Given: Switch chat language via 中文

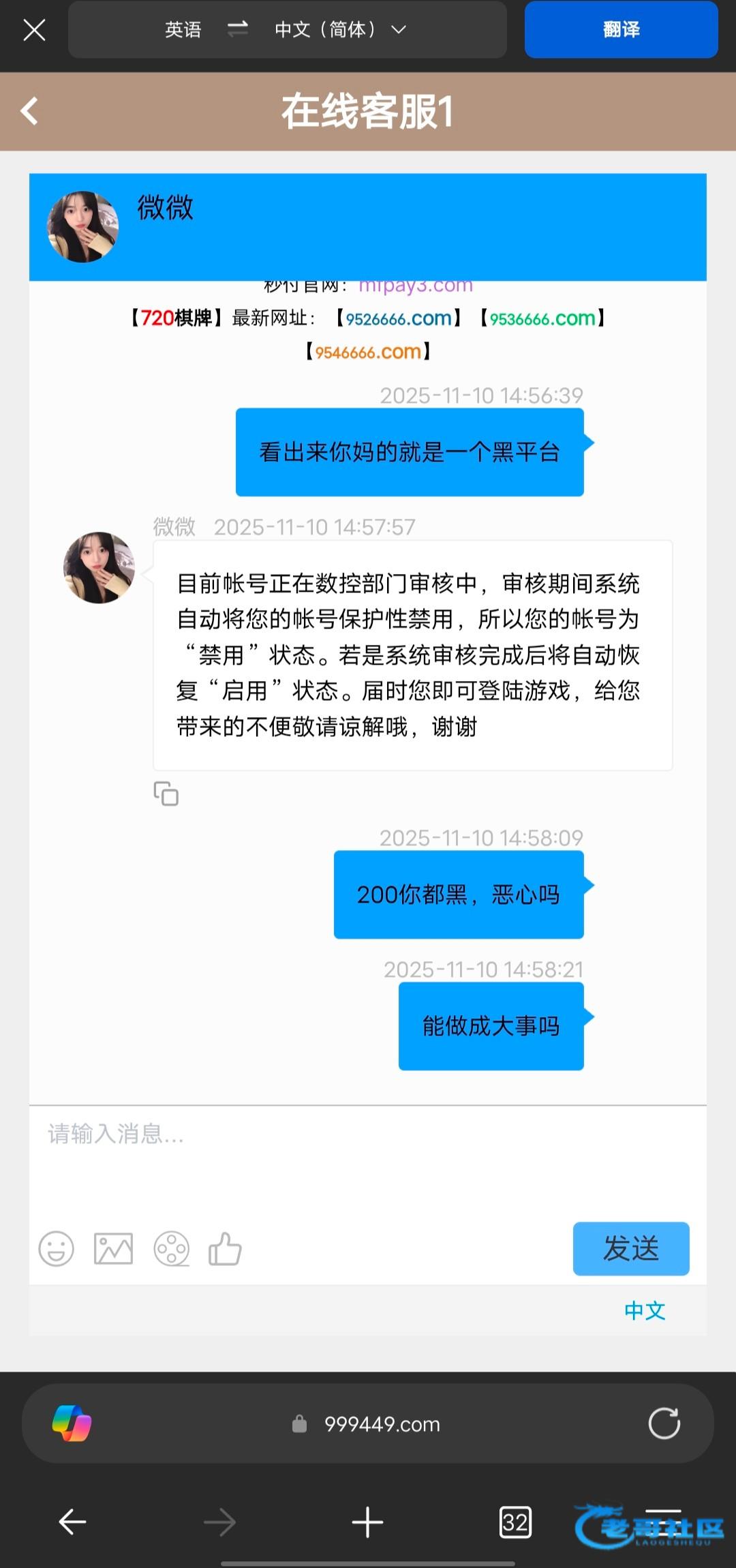Looking at the screenshot, I should click(644, 1310).
